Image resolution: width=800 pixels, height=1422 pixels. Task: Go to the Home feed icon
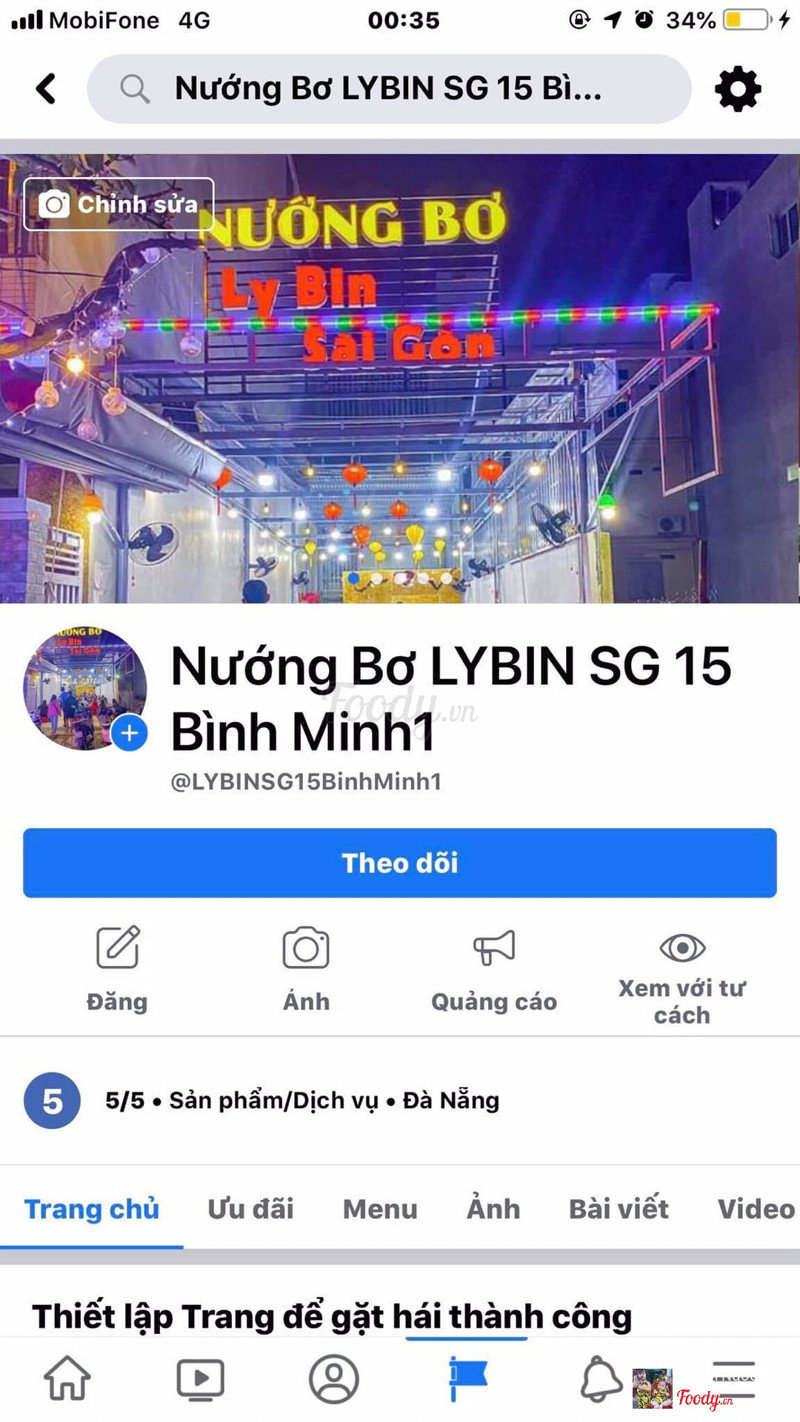point(67,1380)
